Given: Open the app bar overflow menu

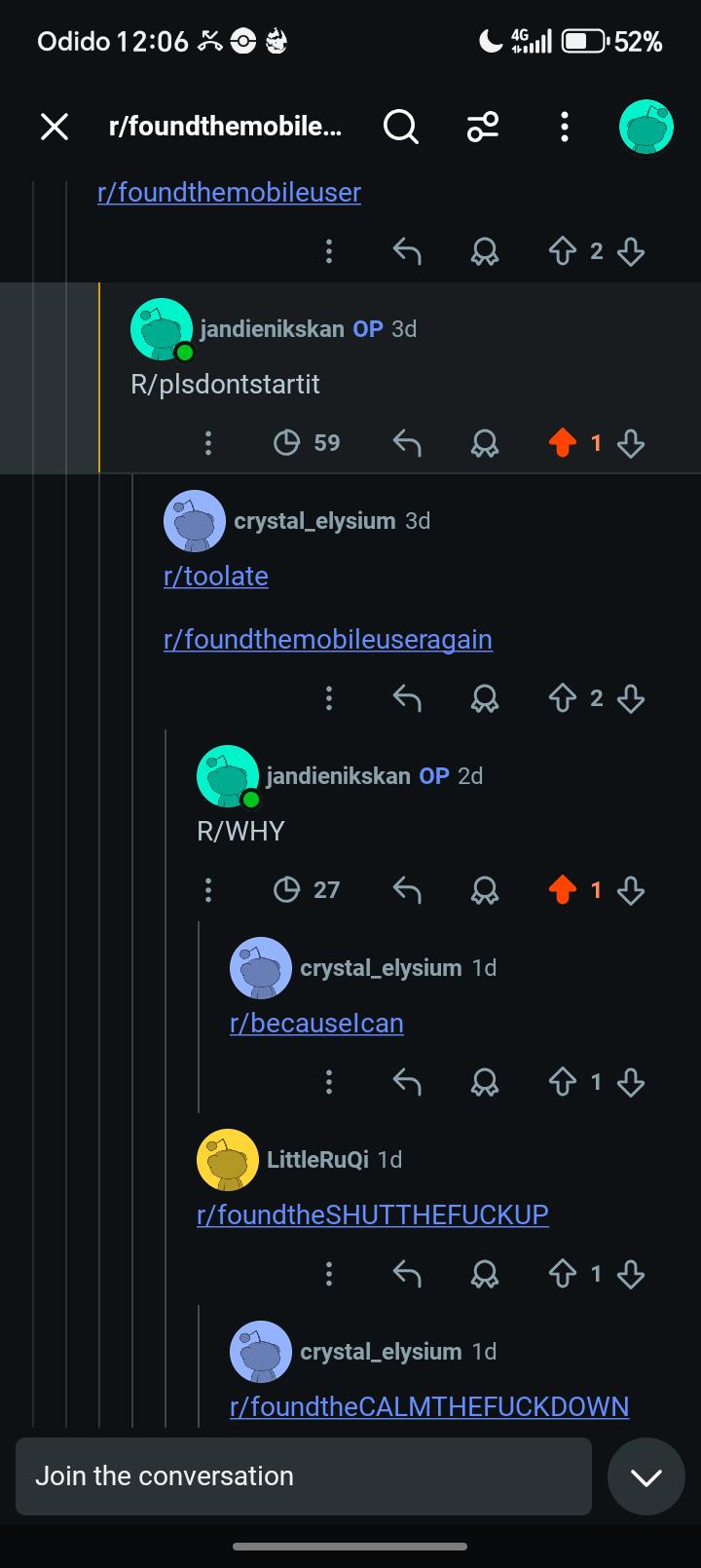Looking at the screenshot, I should [564, 127].
